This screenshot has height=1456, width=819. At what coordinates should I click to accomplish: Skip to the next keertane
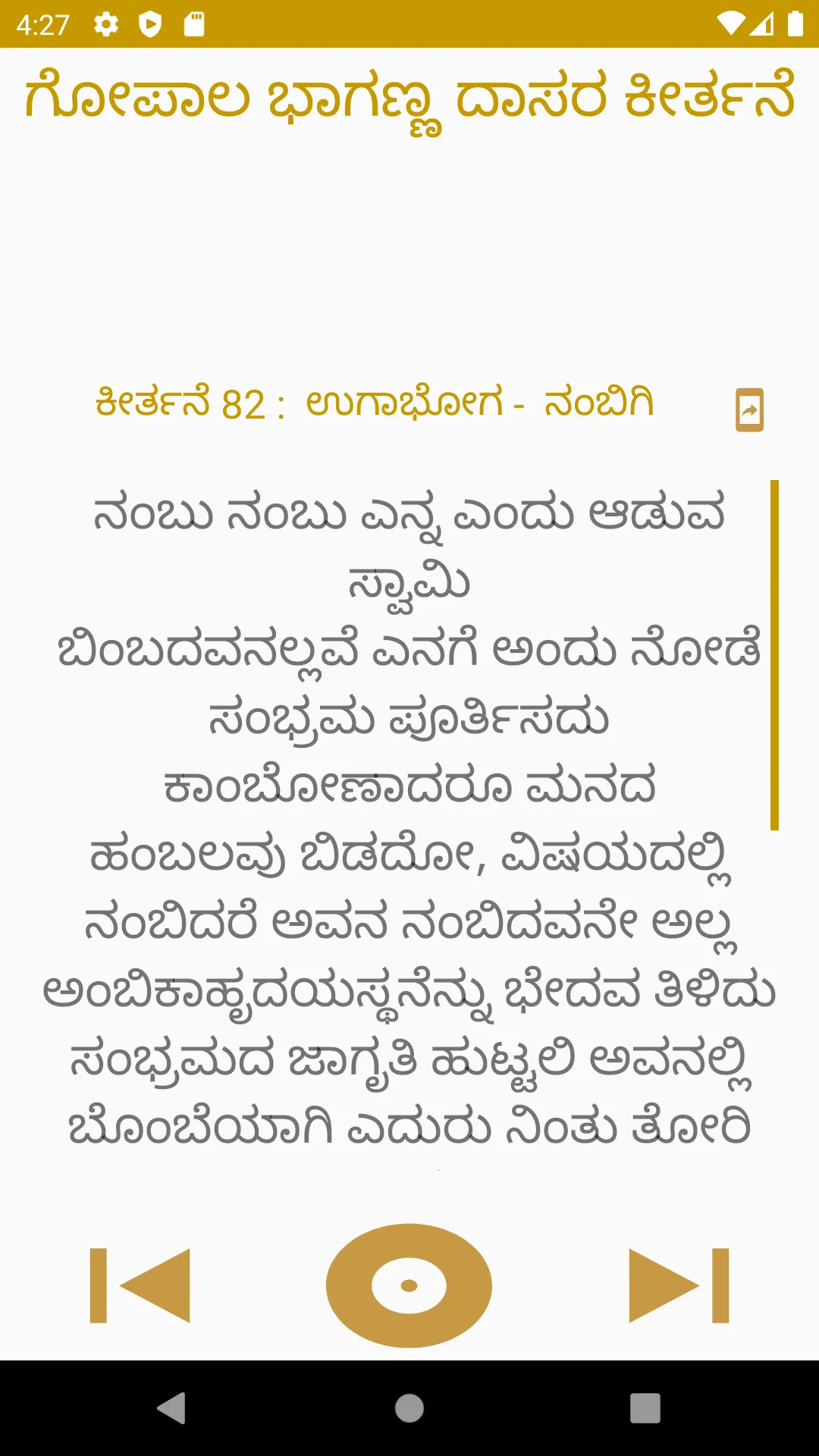coord(679,1285)
